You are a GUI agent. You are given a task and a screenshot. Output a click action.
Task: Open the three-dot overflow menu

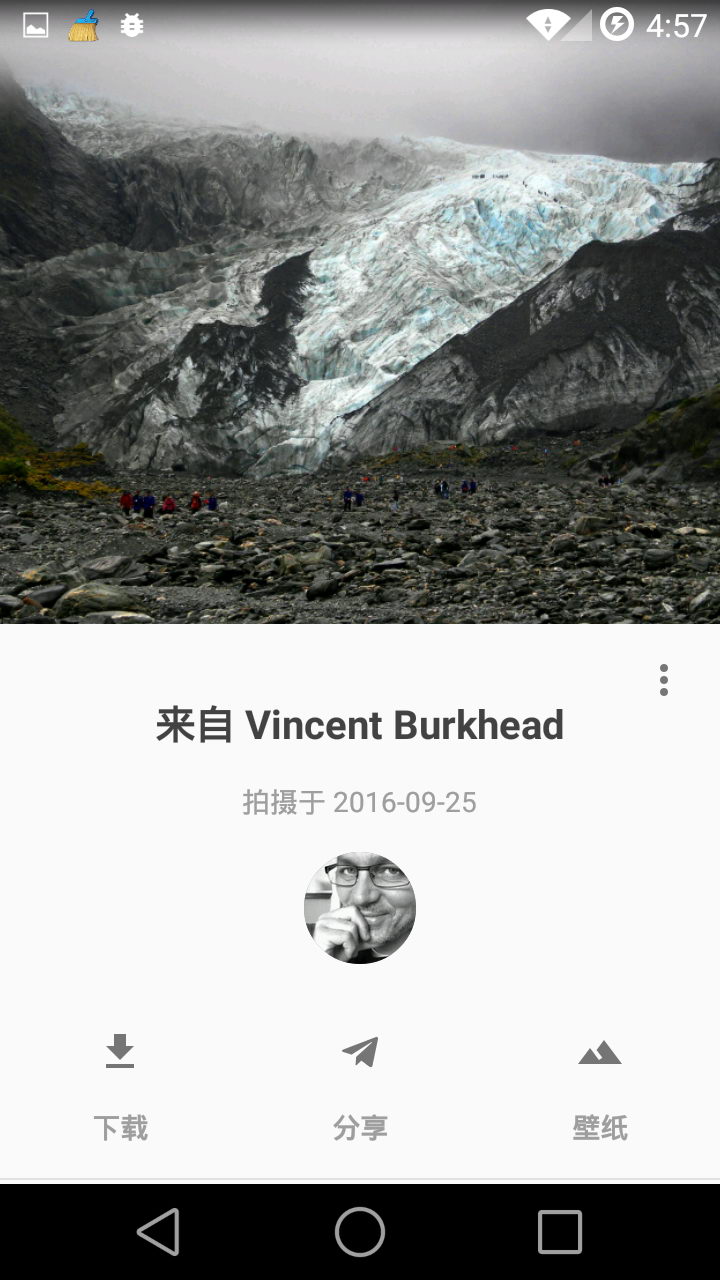[x=663, y=680]
